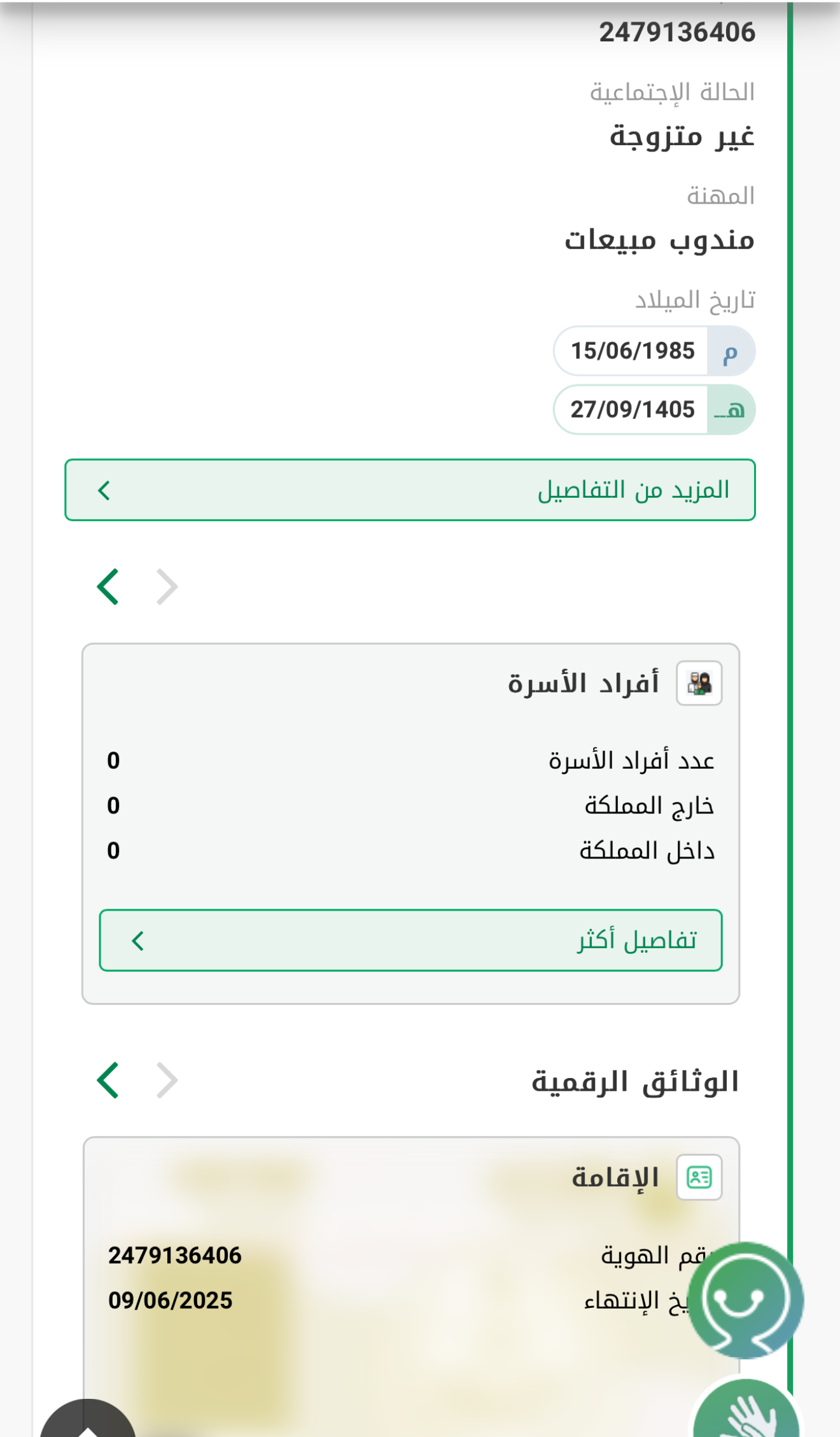Open the virtual assistant chat bubble
The width and height of the screenshot is (840, 1437).
click(x=746, y=1300)
